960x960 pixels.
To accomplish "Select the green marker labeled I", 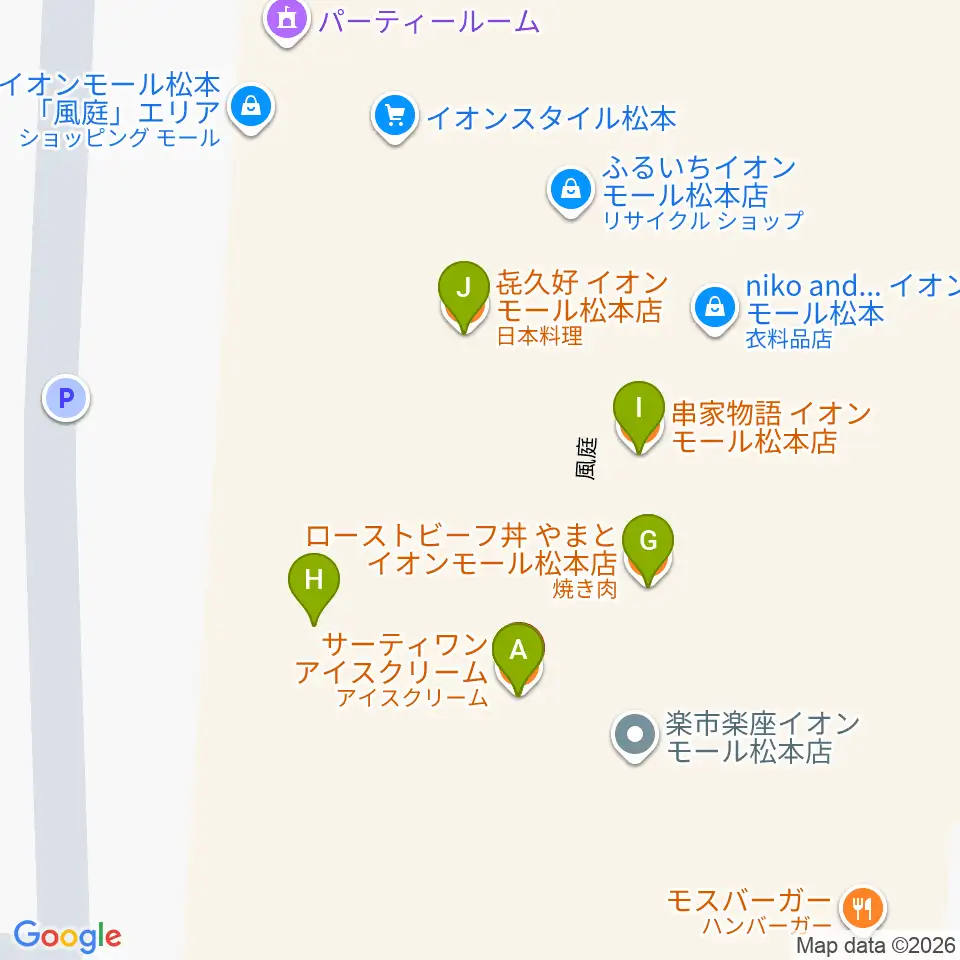I will (x=639, y=409).
